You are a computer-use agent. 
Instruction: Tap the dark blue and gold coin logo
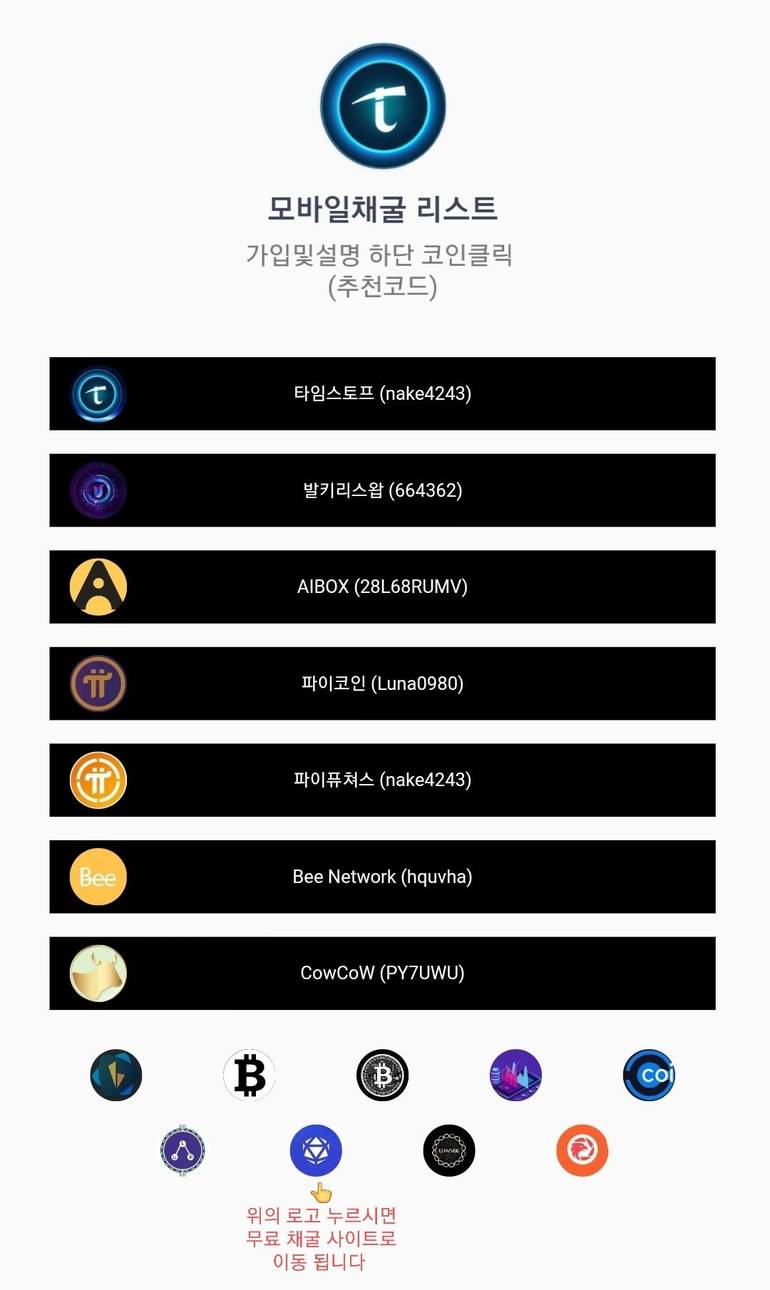tap(116, 1075)
